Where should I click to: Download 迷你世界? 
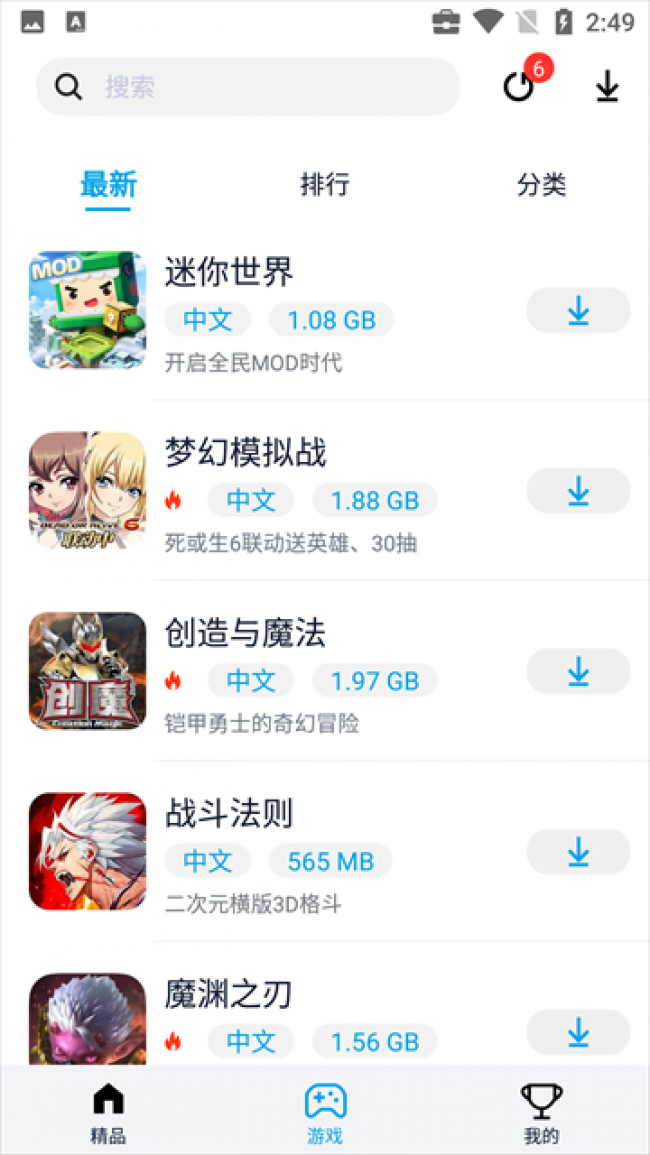pos(578,311)
